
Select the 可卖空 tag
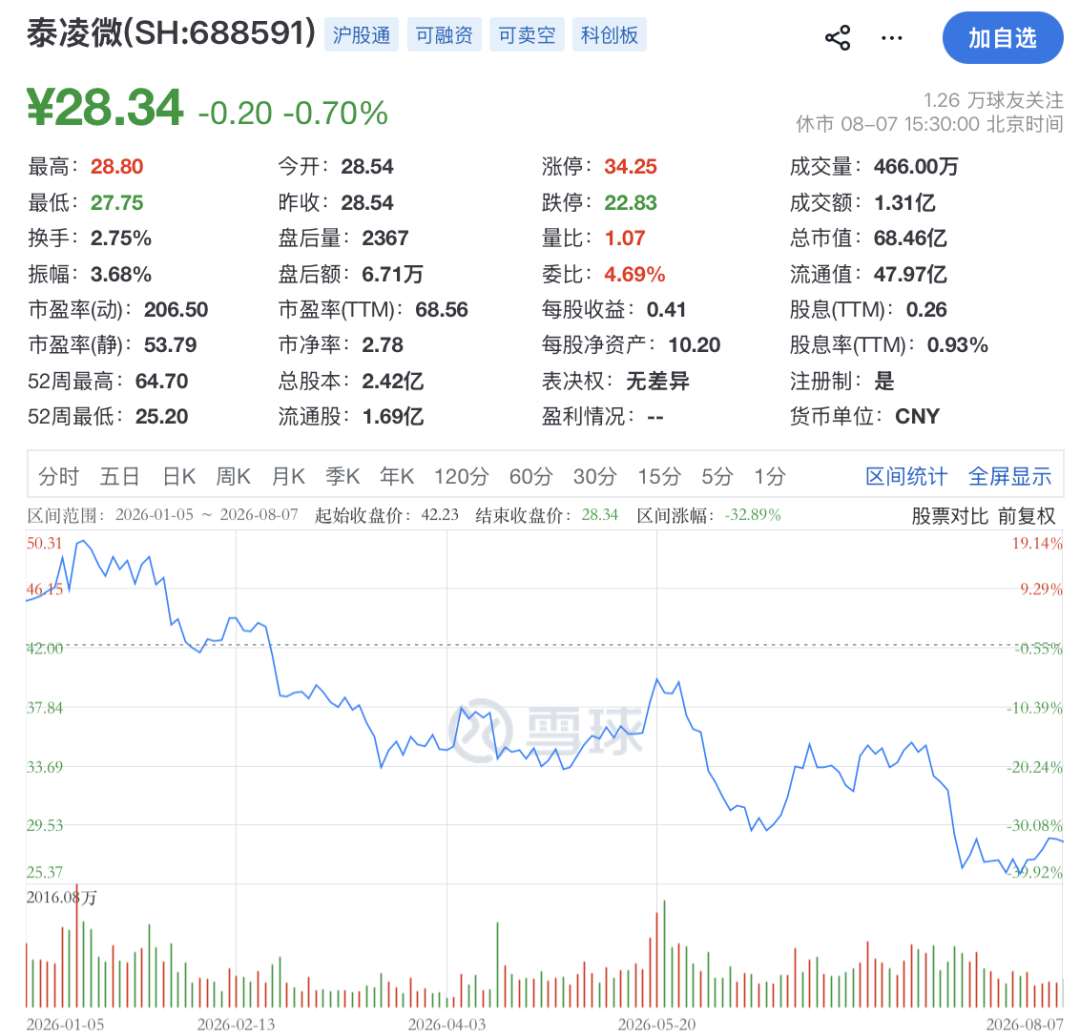click(x=527, y=35)
